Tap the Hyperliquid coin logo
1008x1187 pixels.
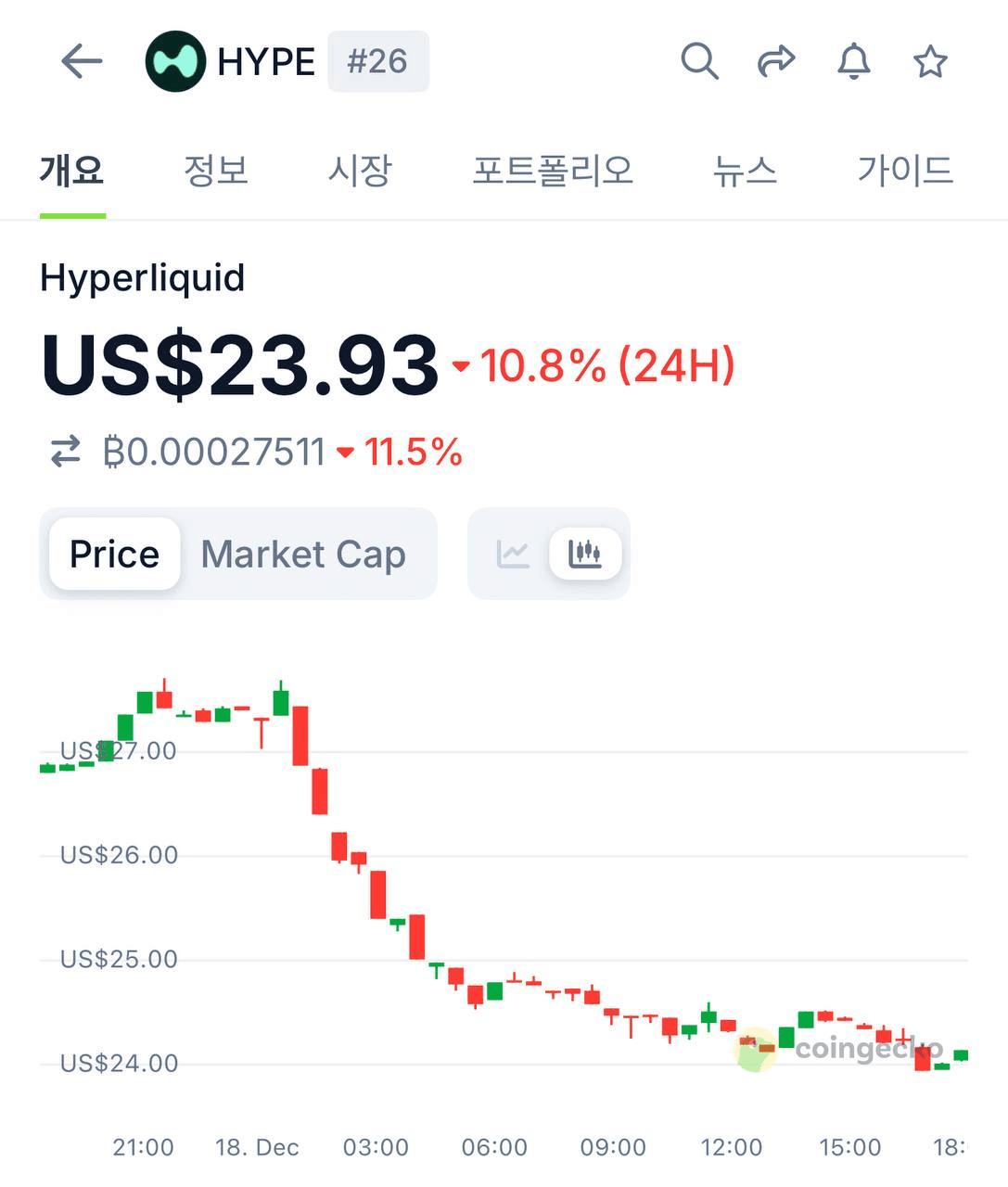tap(176, 61)
